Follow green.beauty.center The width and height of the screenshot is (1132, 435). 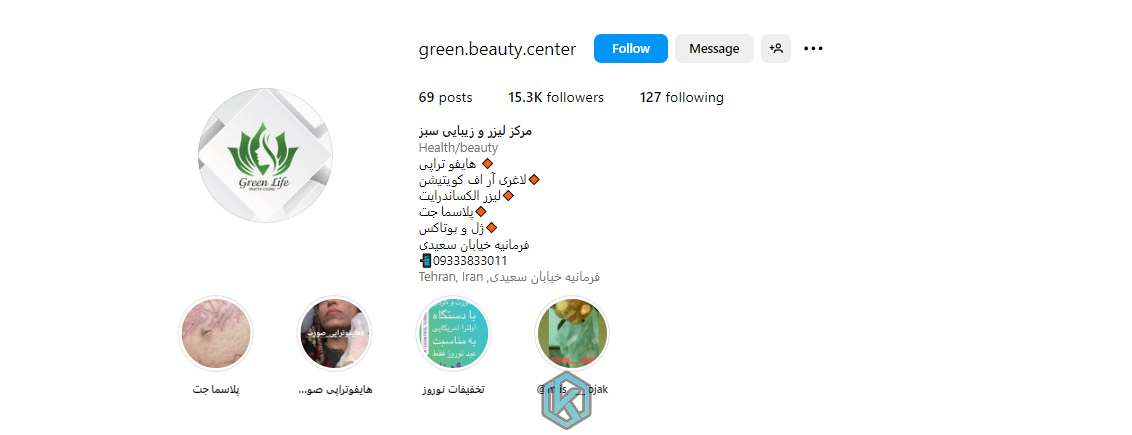630,48
